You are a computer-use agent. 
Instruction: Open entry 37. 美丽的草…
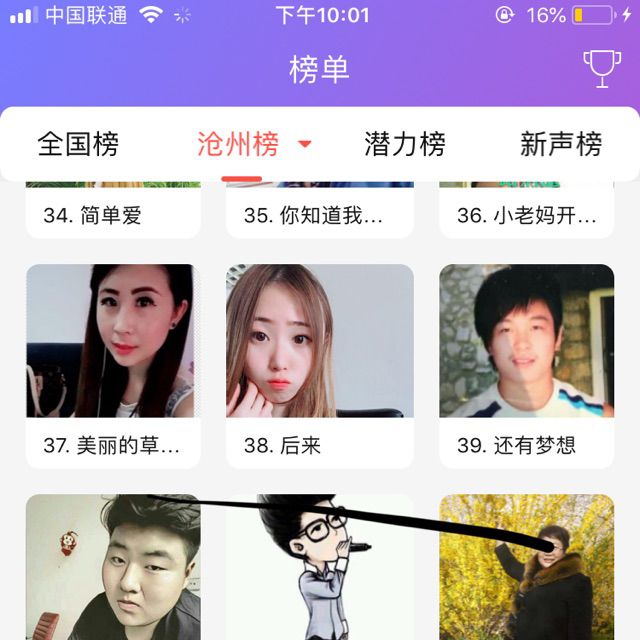[113, 365]
